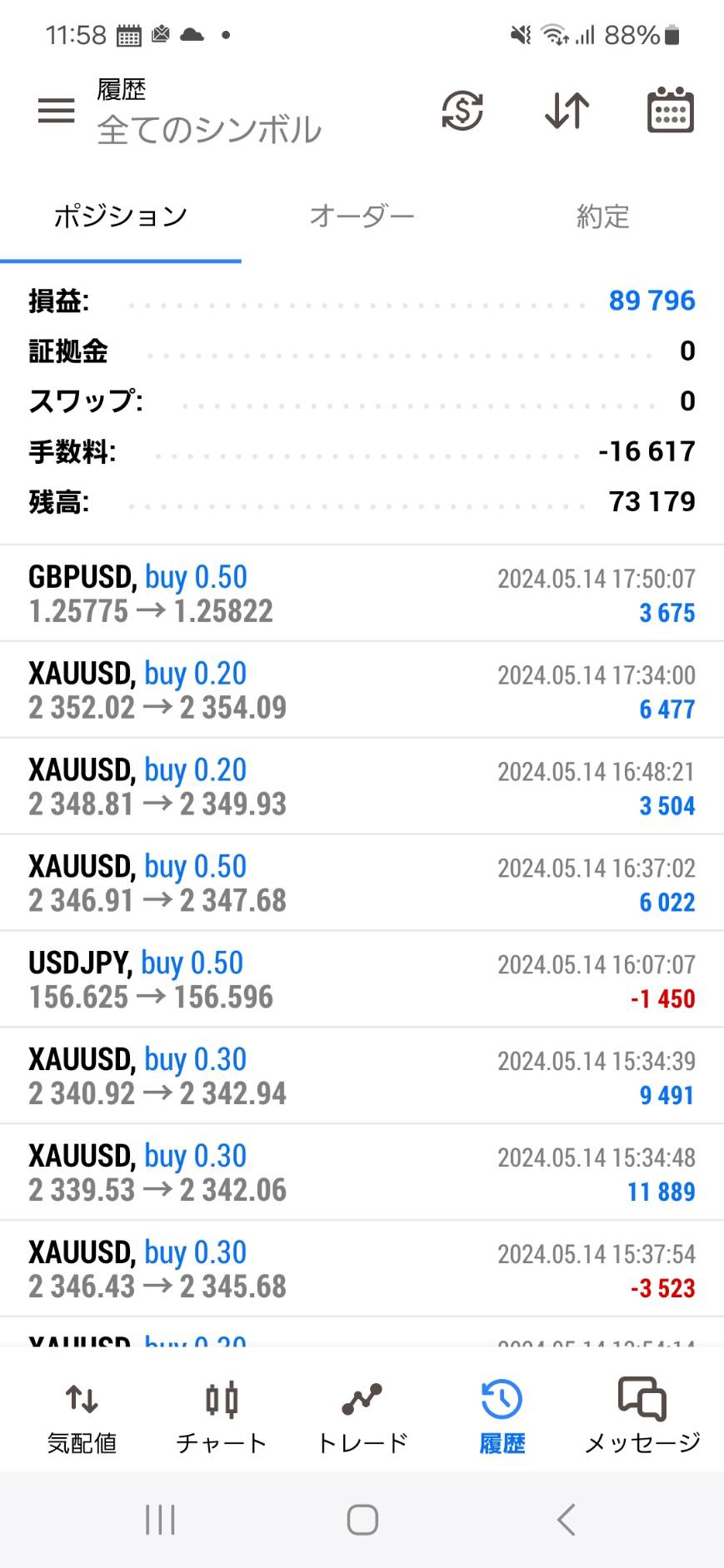This screenshot has width=724, height=1568.
Task: Go to the チャート tab
Action: coord(222,1416)
